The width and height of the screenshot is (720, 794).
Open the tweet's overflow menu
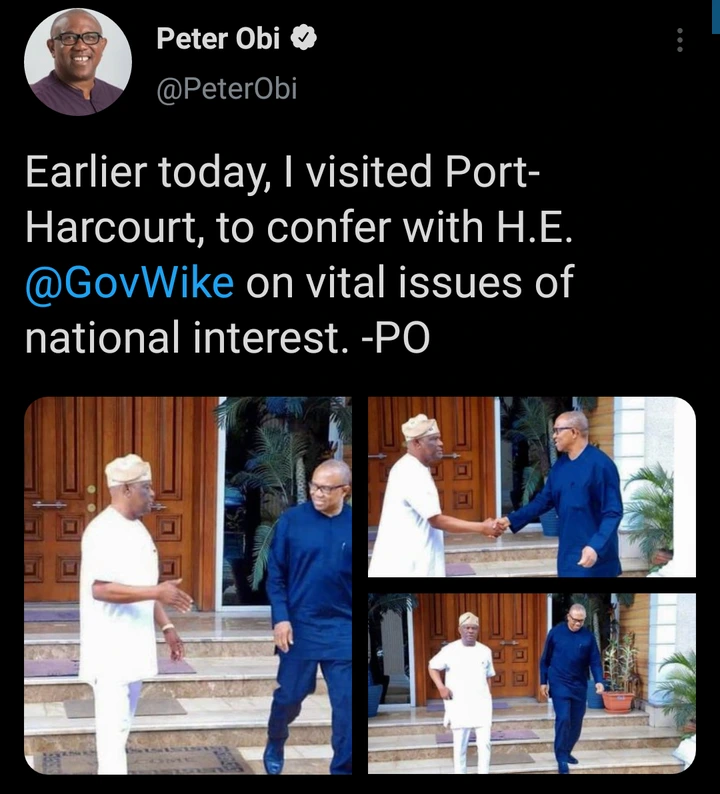click(680, 41)
